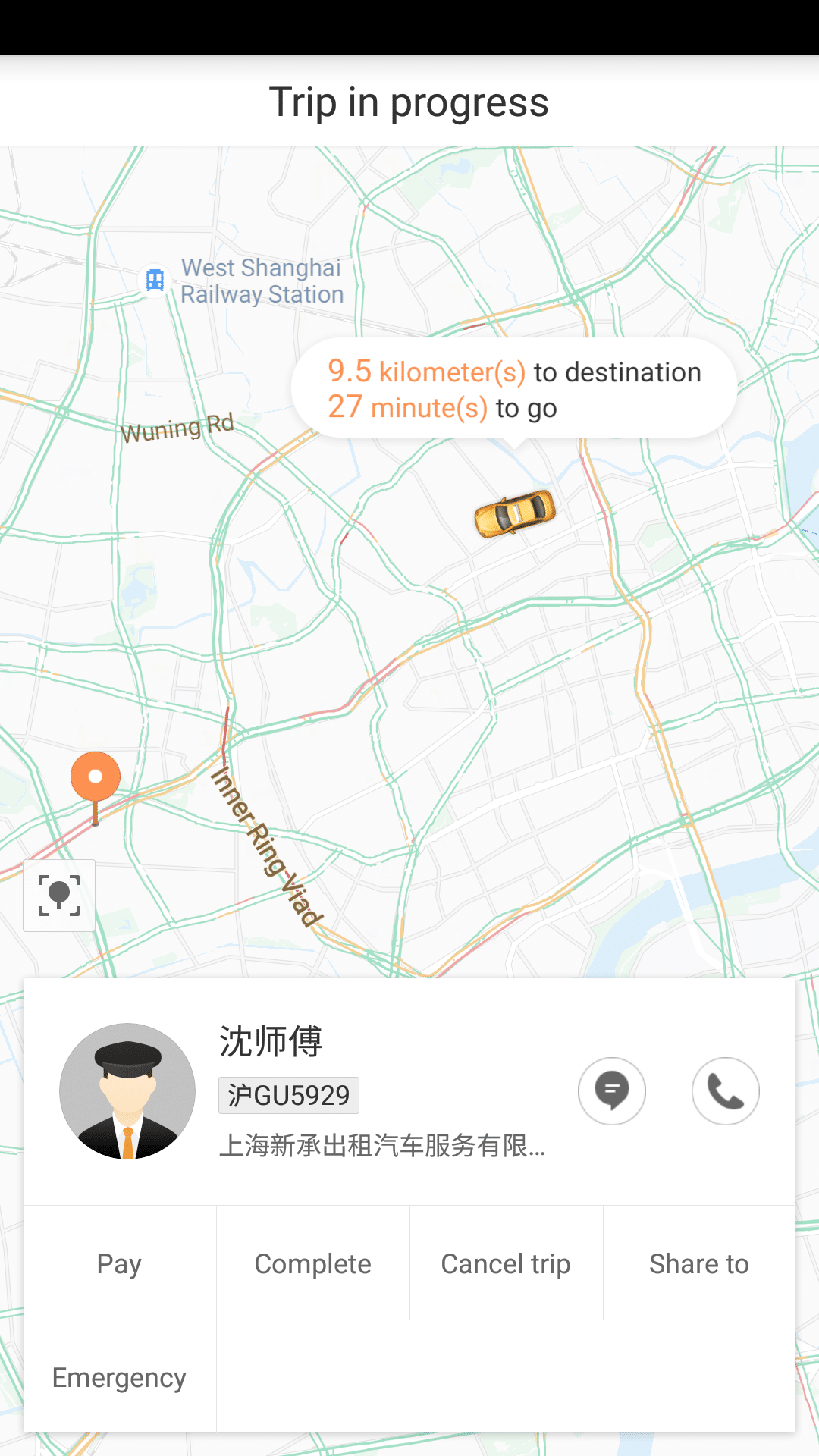Mark the trip as Complete
The height and width of the screenshot is (1456, 819).
pos(312,1263)
